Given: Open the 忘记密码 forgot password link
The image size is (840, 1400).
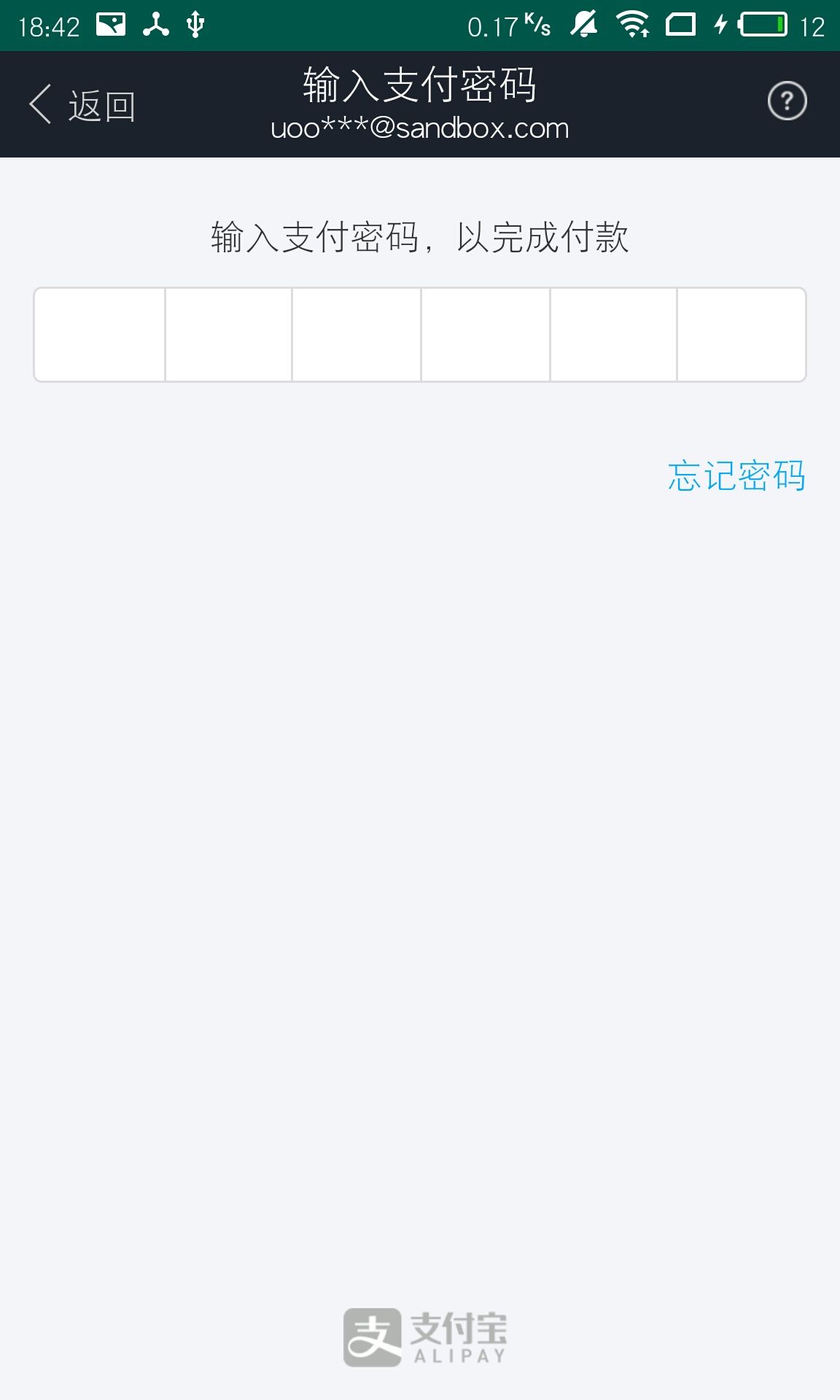Looking at the screenshot, I should 736,475.
